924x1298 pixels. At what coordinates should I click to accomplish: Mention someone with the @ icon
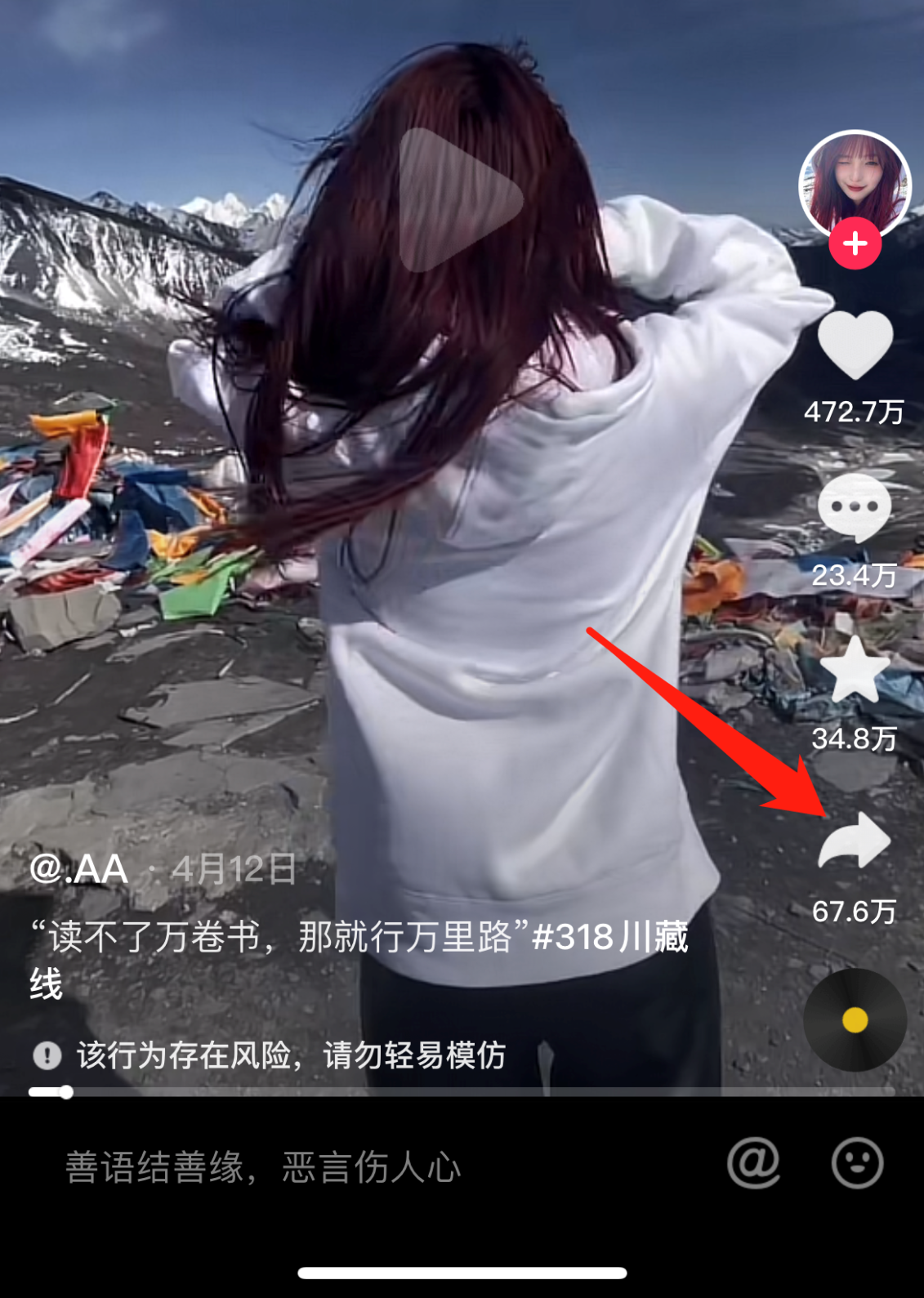click(x=753, y=1162)
